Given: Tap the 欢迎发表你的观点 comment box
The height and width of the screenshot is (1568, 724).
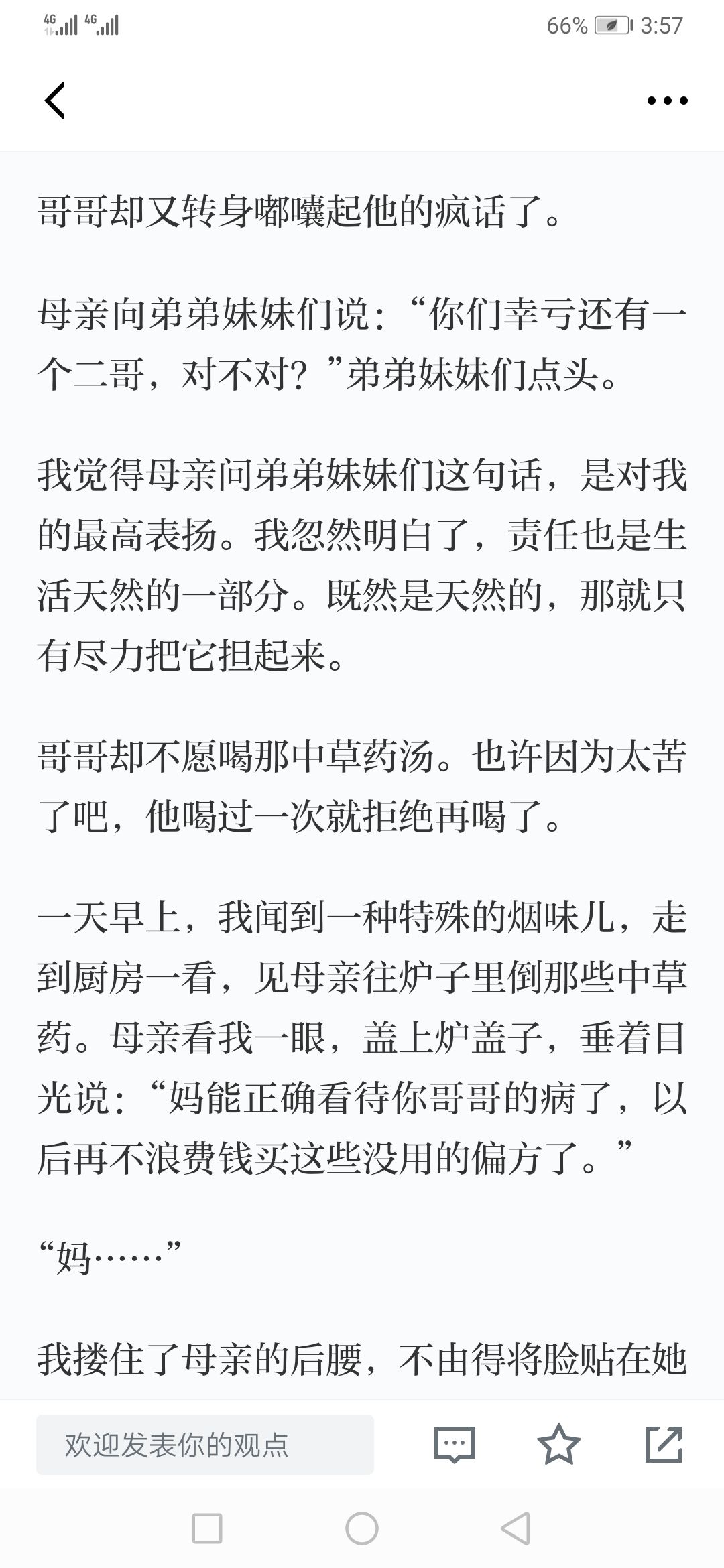Looking at the screenshot, I should pyautogui.click(x=205, y=1445).
